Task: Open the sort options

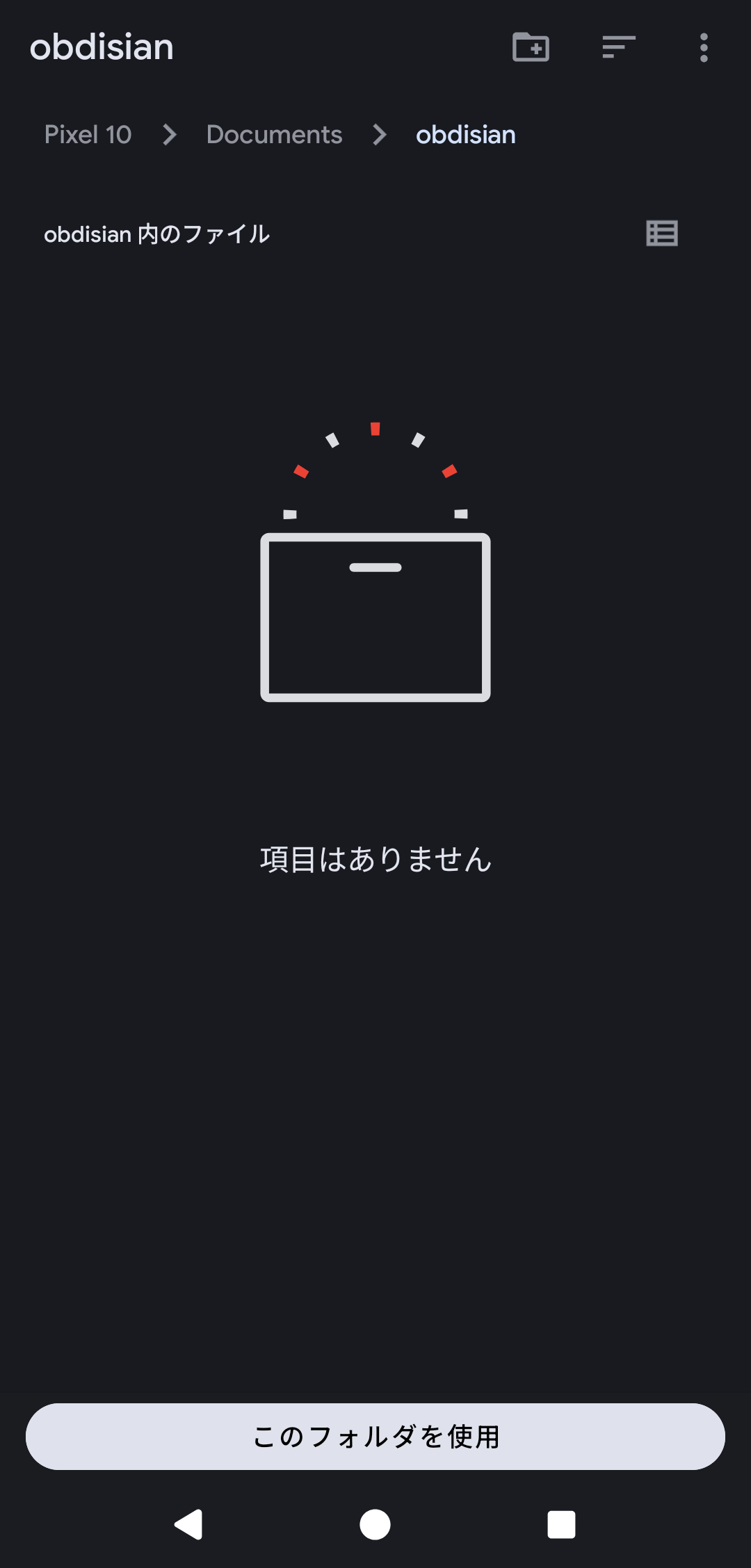Action: coord(618,47)
